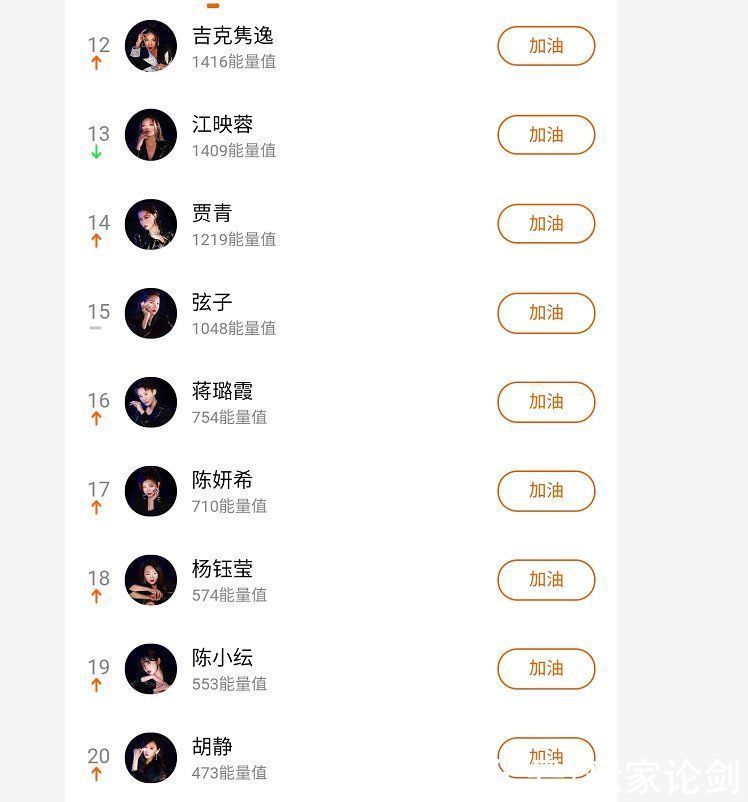Tap the 加油 button for 胡静
Screen dimensions: 748x802
[545, 758]
